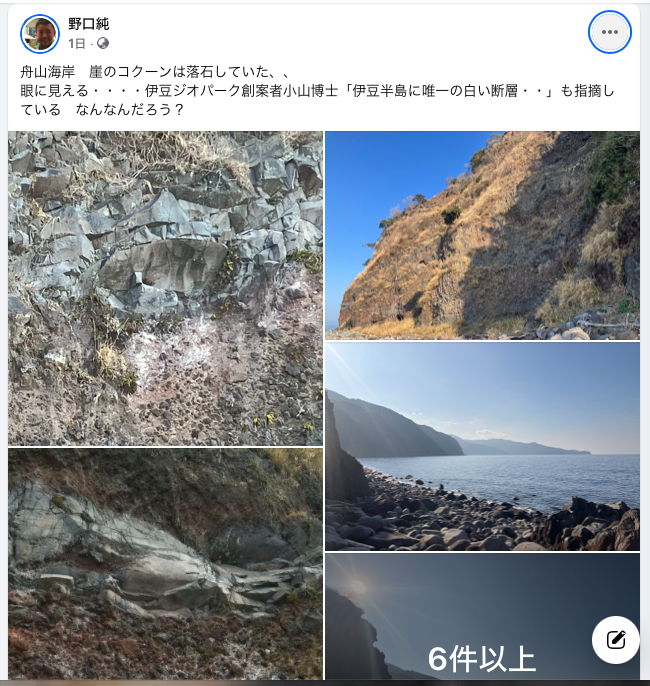The image size is (650, 686).
Task: Open 野口純's profile picture
Action: tap(40, 33)
